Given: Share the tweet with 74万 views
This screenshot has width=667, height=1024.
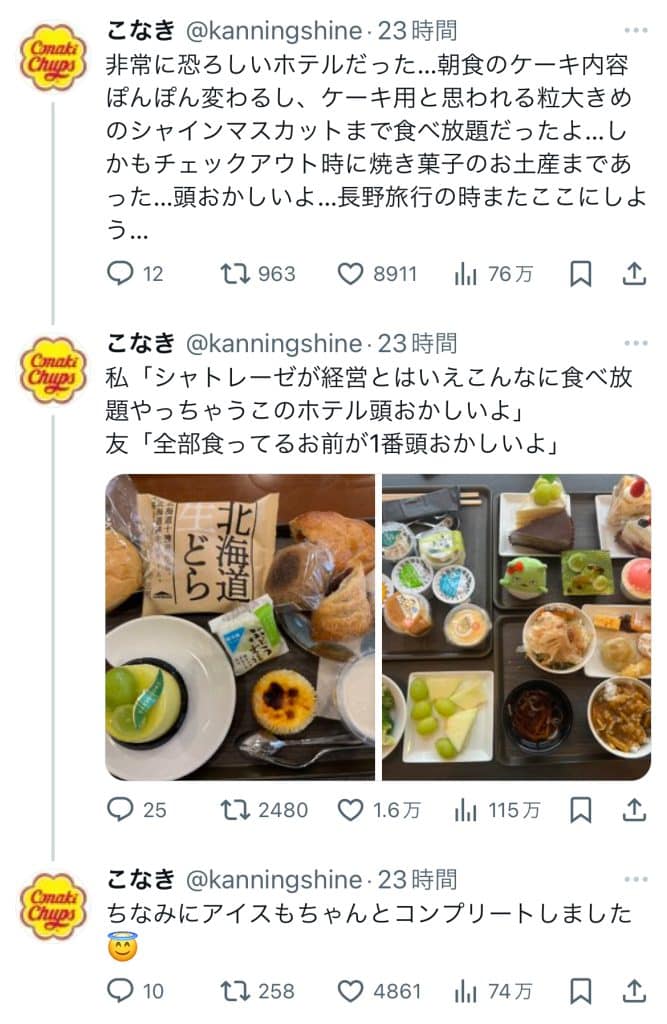Looking at the screenshot, I should tap(634, 991).
